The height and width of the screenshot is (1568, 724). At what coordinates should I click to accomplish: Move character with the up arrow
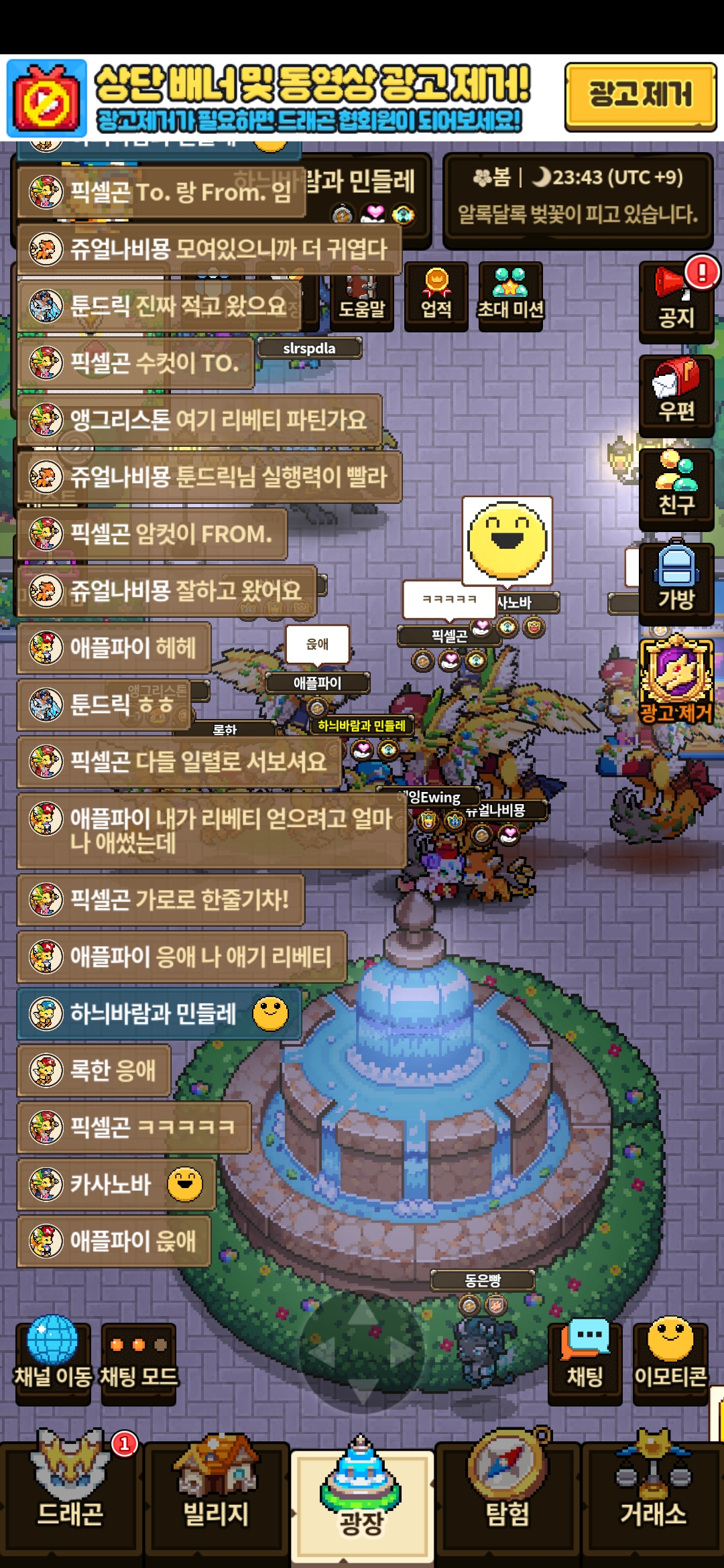tap(362, 1312)
